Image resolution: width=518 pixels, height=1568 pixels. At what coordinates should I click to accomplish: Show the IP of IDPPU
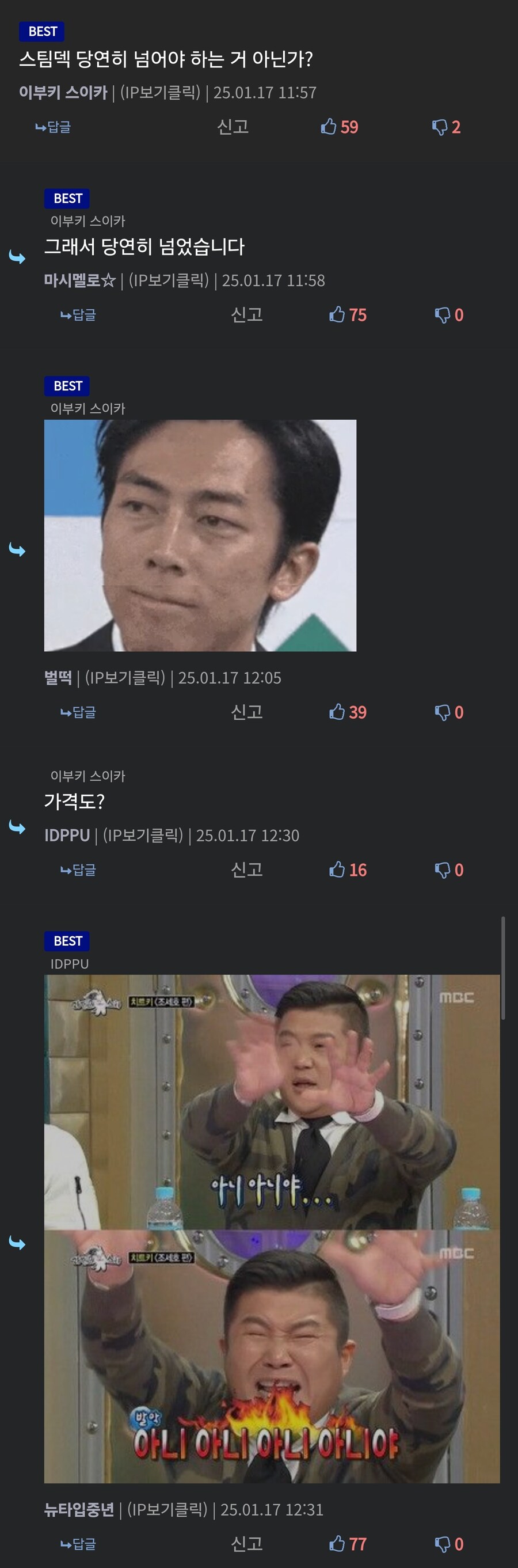[x=142, y=836]
